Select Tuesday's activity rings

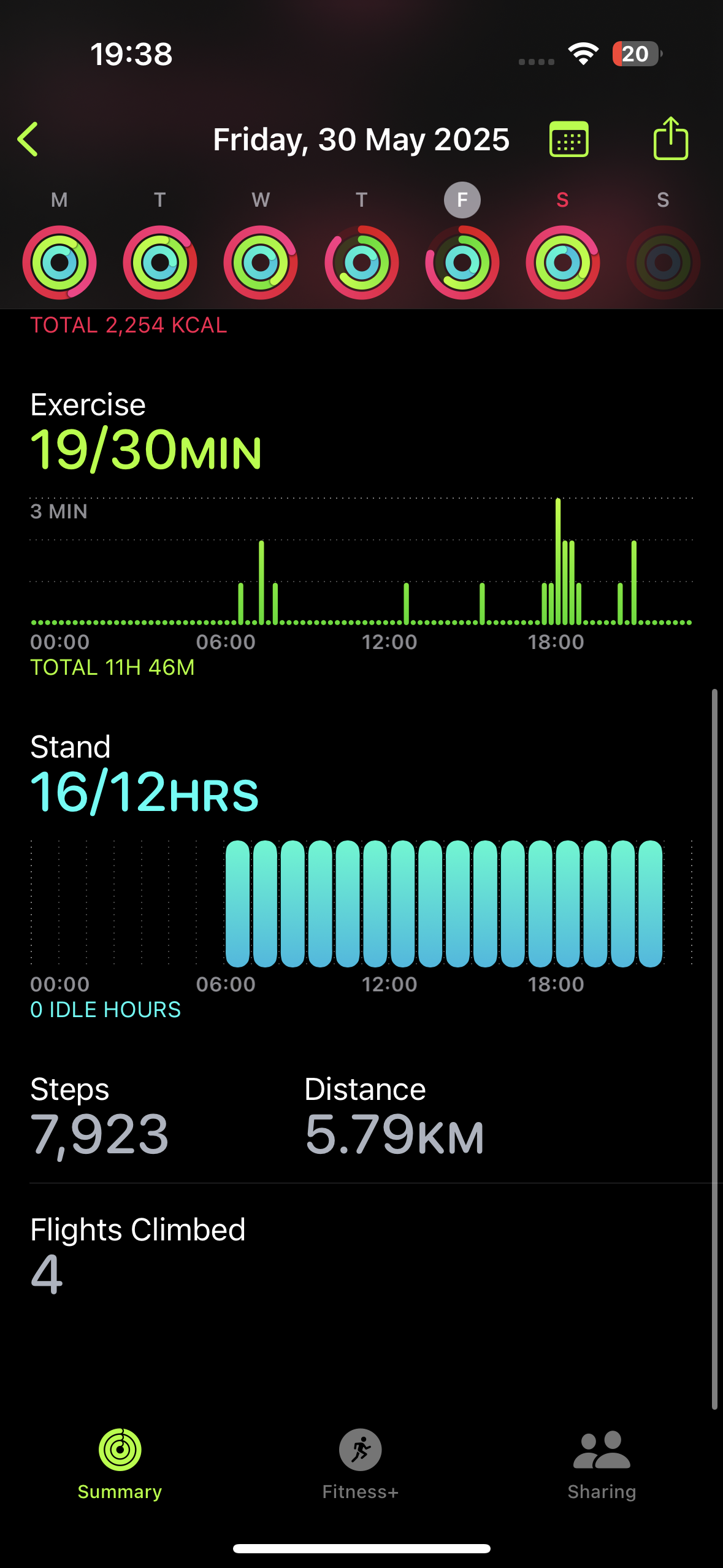[x=160, y=263]
